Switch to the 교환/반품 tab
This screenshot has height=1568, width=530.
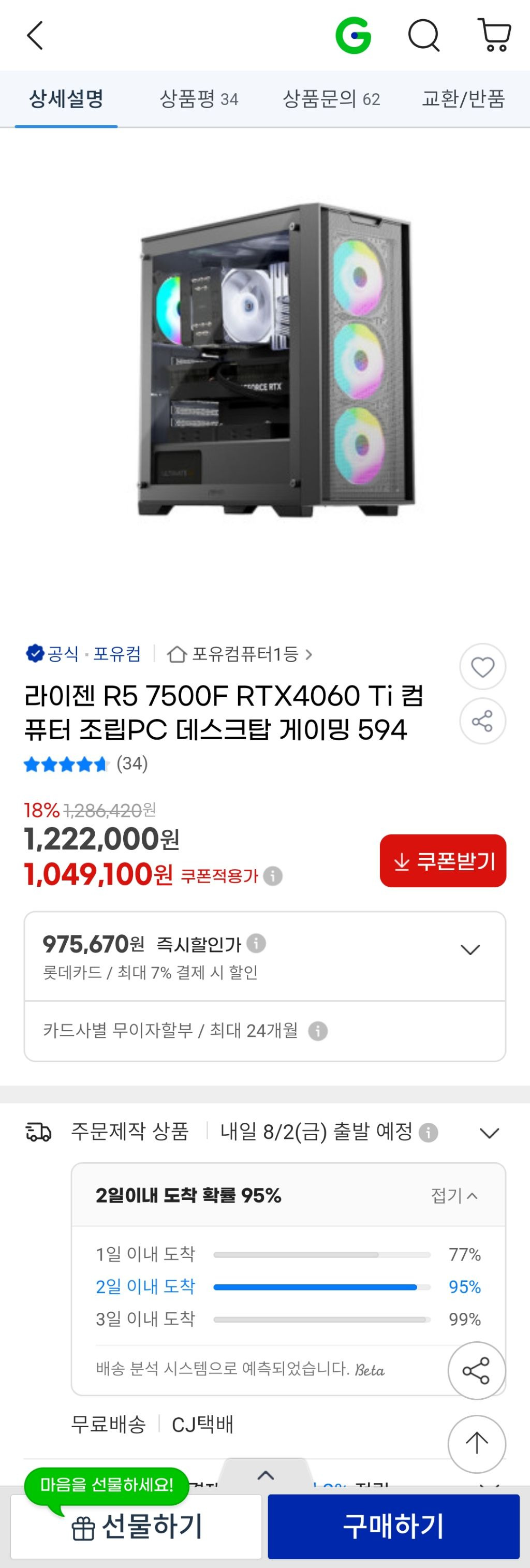click(463, 98)
